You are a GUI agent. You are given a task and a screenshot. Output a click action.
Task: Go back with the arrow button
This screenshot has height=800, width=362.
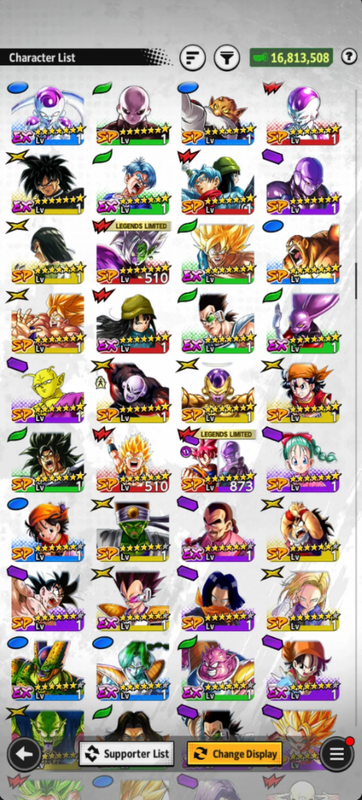[24, 754]
